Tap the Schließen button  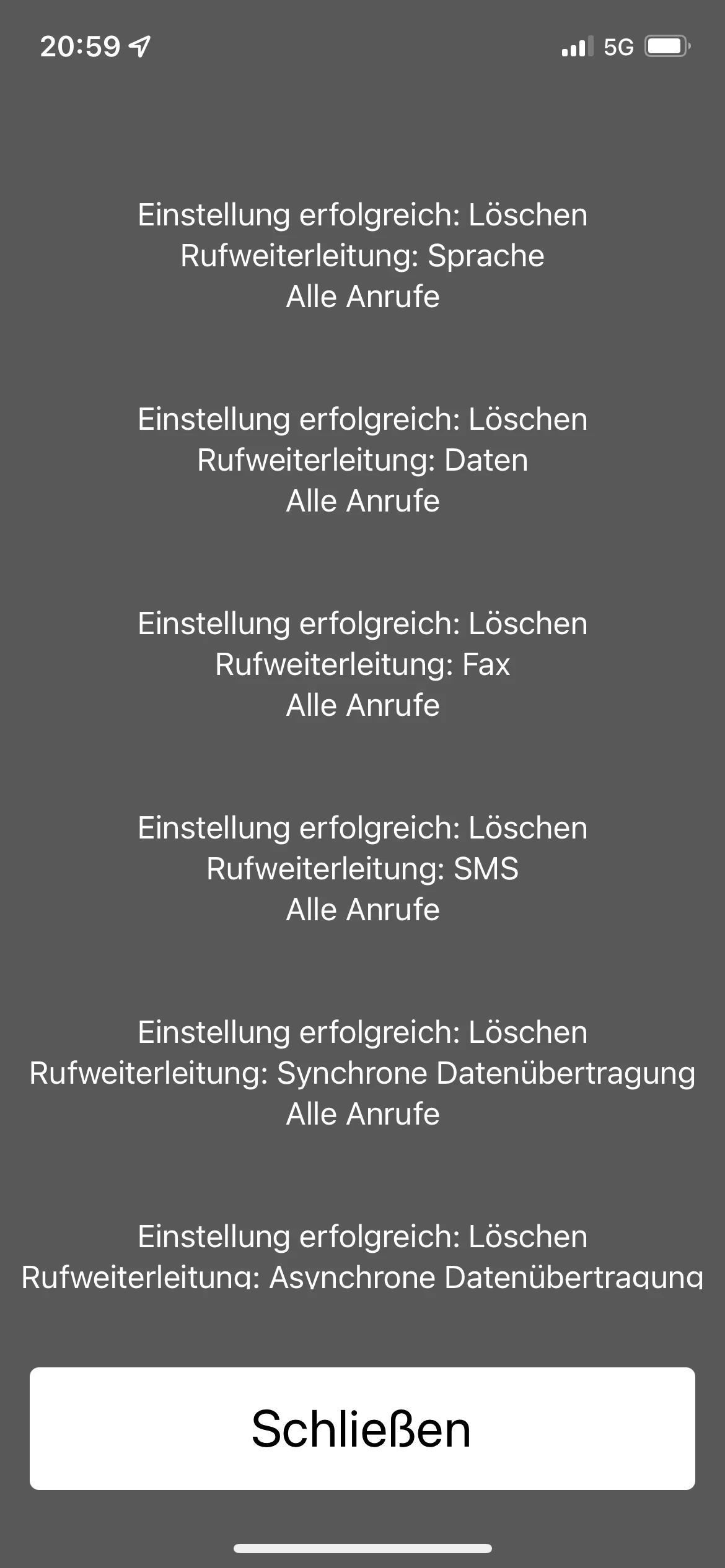[362, 1429]
